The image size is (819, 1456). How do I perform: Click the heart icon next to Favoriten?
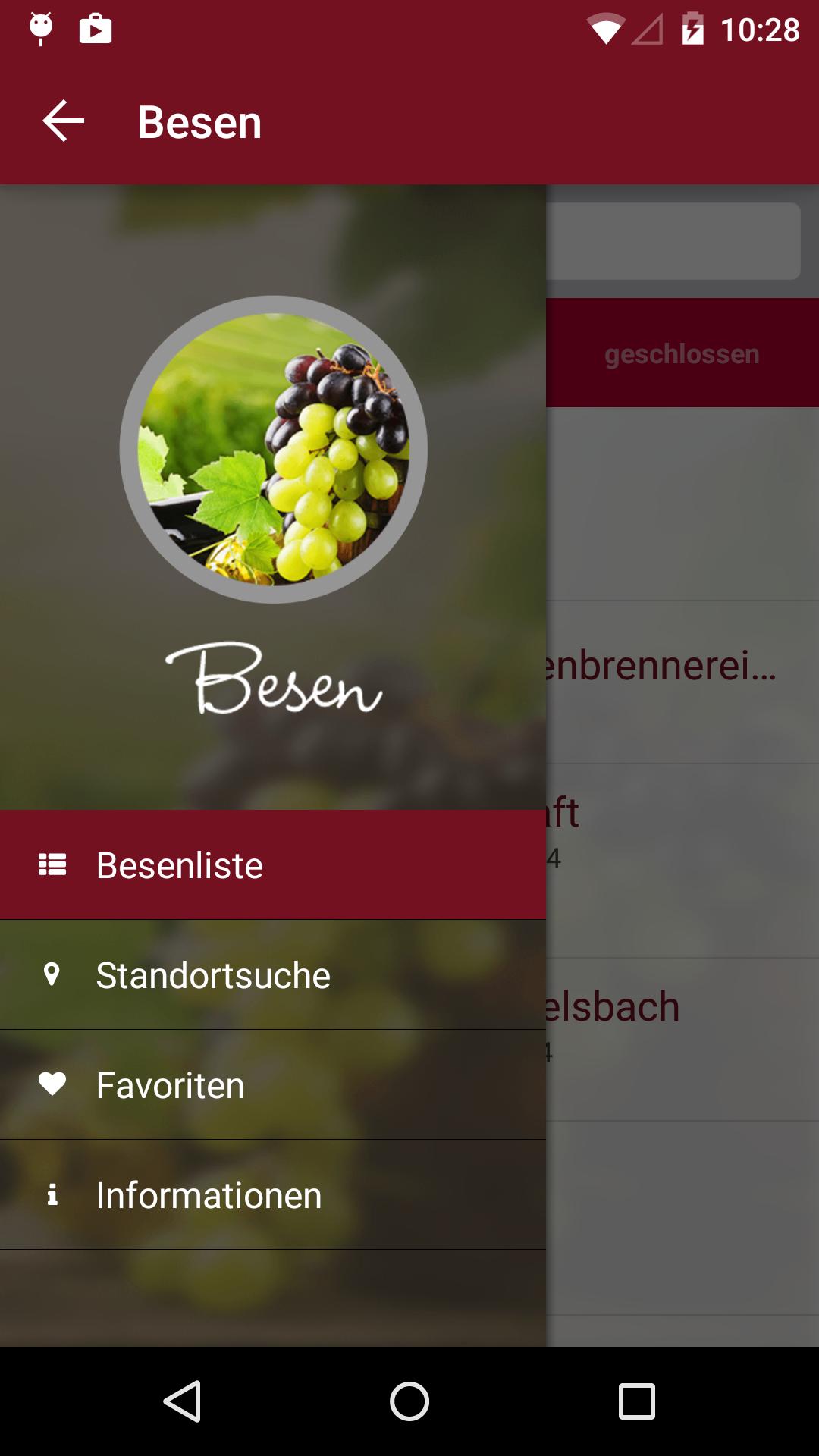tap(52, 1084)
